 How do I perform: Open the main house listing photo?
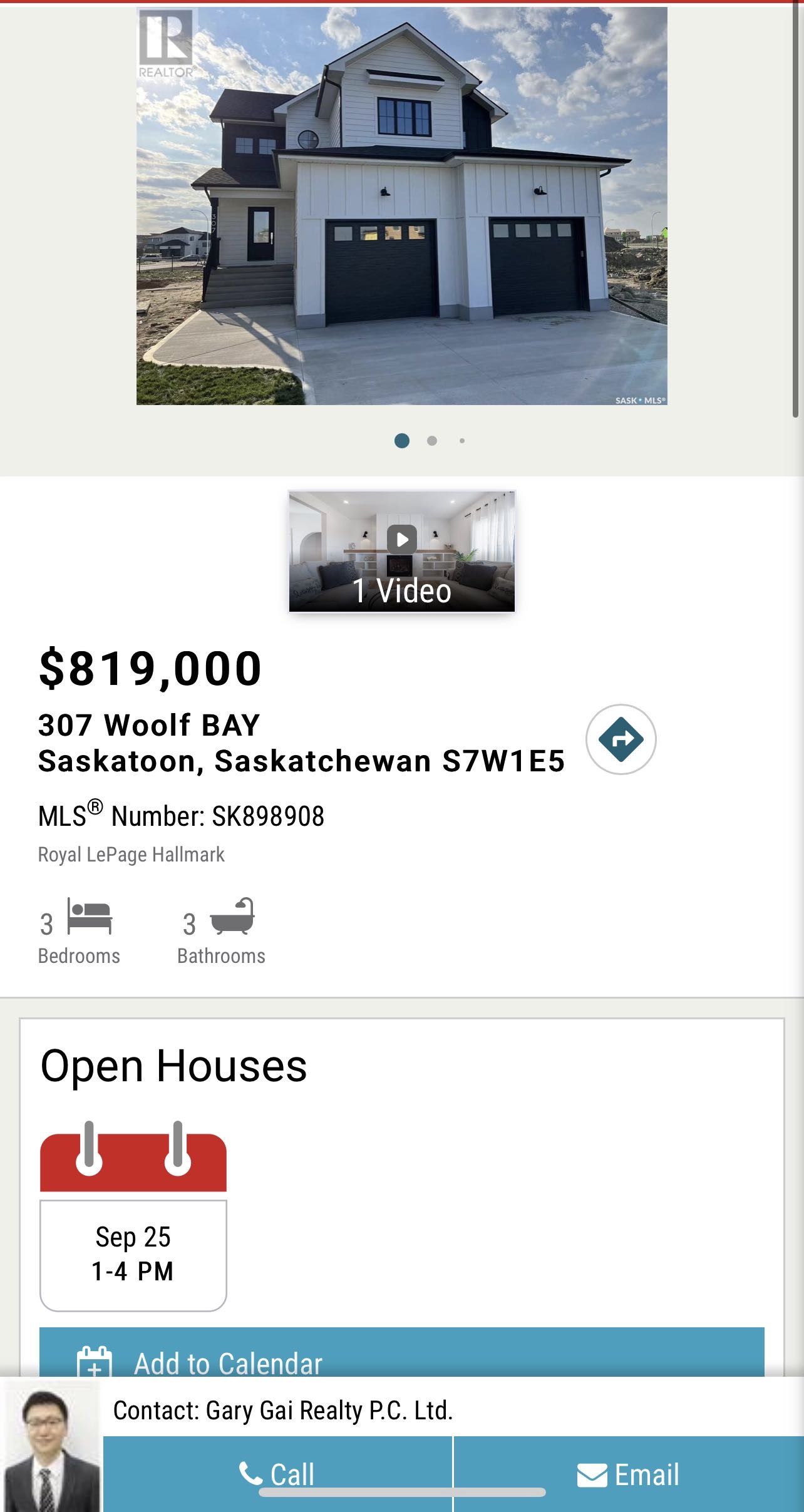click(401, 206)
